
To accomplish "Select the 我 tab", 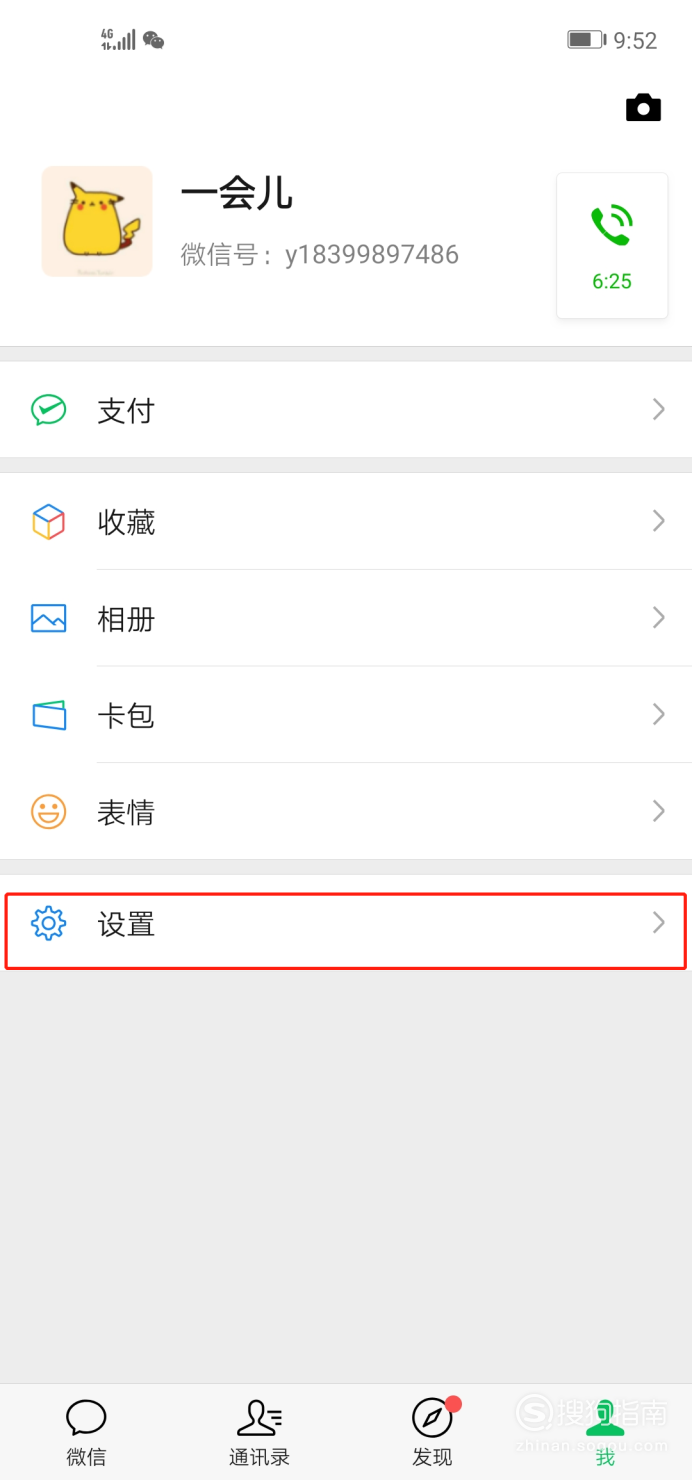I will [x=605, y=1432].
